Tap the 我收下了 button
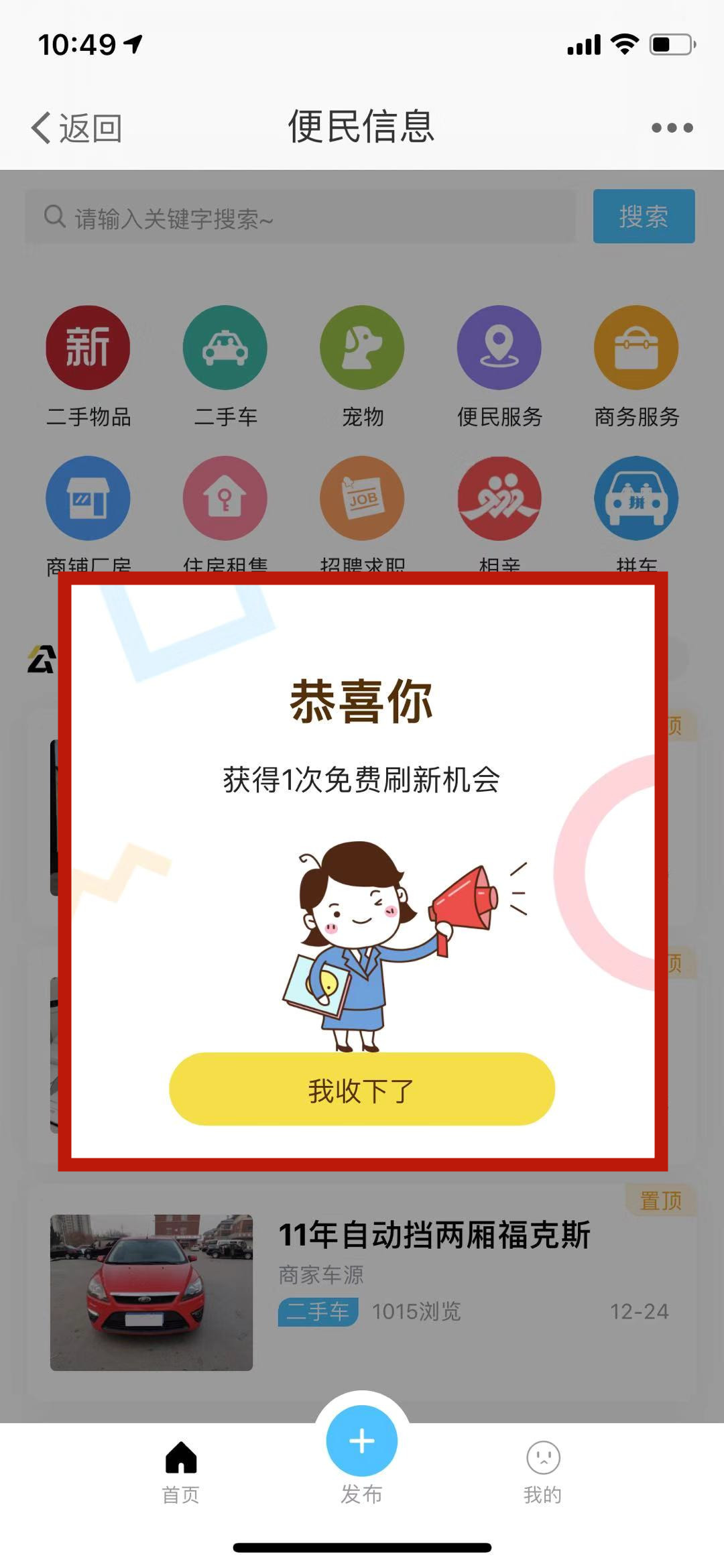 (x=361, y=1089)
